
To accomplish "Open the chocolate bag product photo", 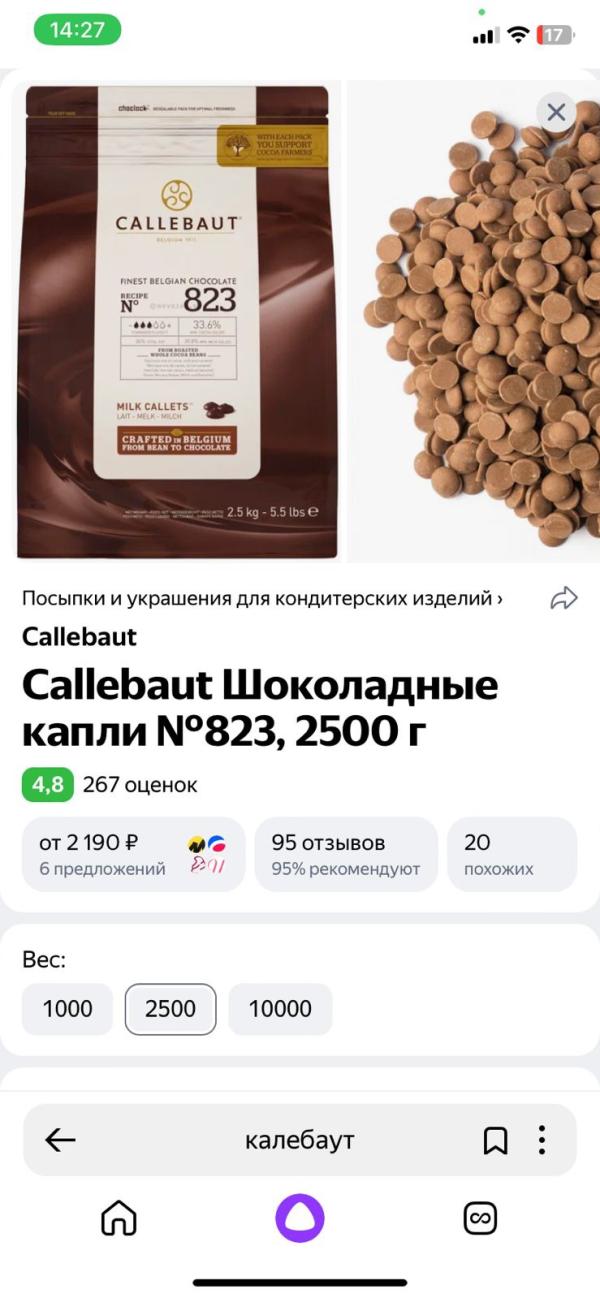I will point(177,320).
